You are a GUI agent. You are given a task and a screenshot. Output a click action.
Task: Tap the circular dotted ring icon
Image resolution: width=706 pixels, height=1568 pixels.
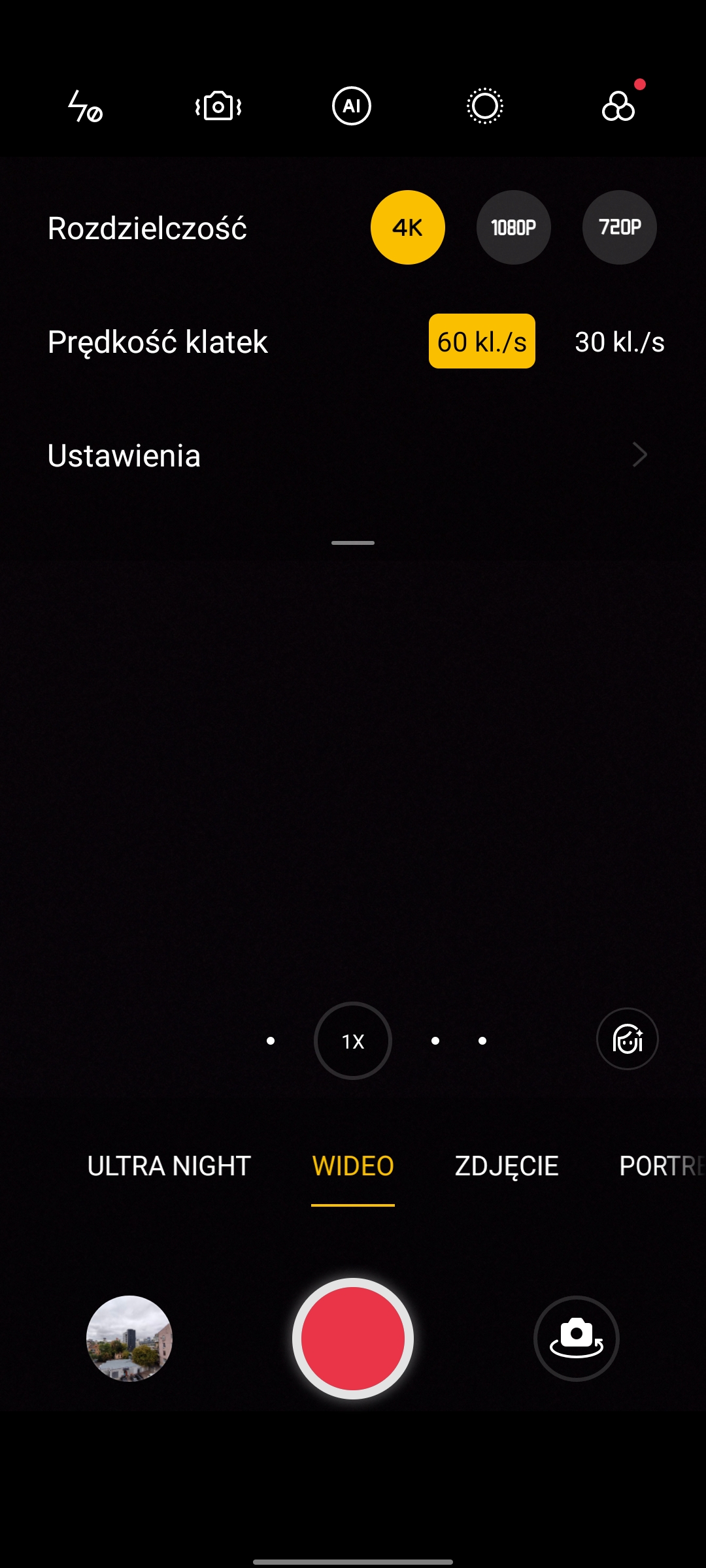click(x=485, y=106)
